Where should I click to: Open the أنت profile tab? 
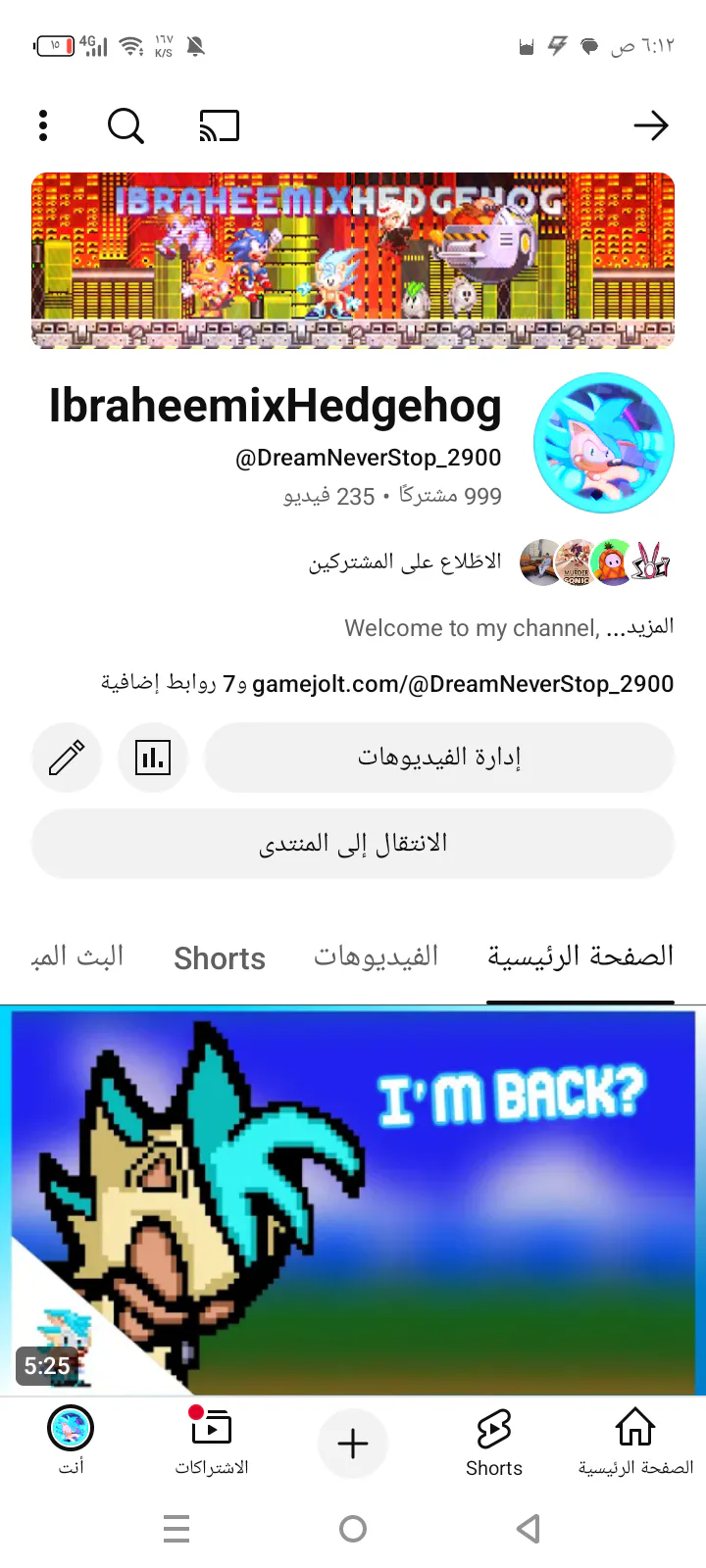(x=71, y=1443)
